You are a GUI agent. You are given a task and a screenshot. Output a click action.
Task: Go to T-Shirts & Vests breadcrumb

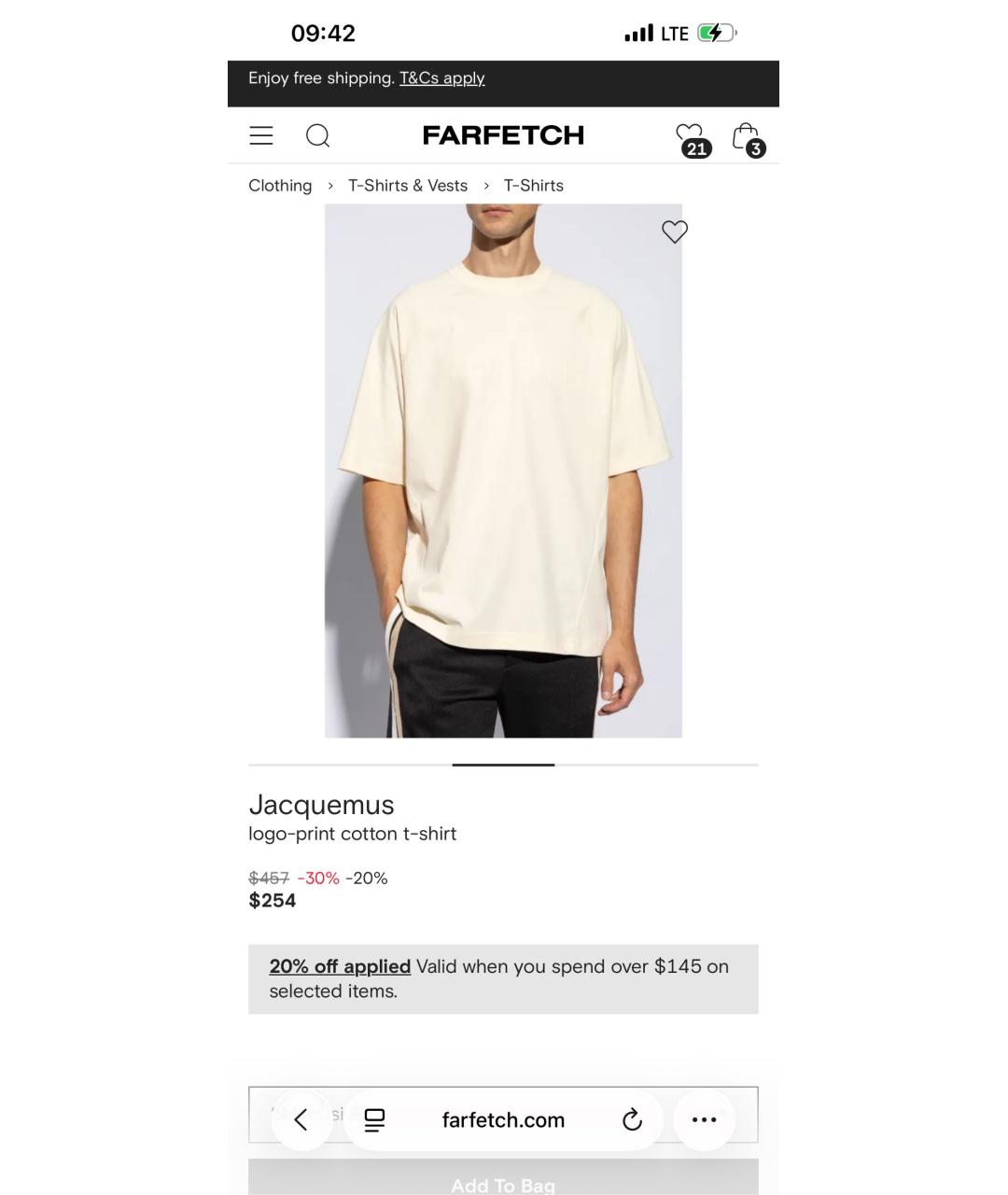408,186
